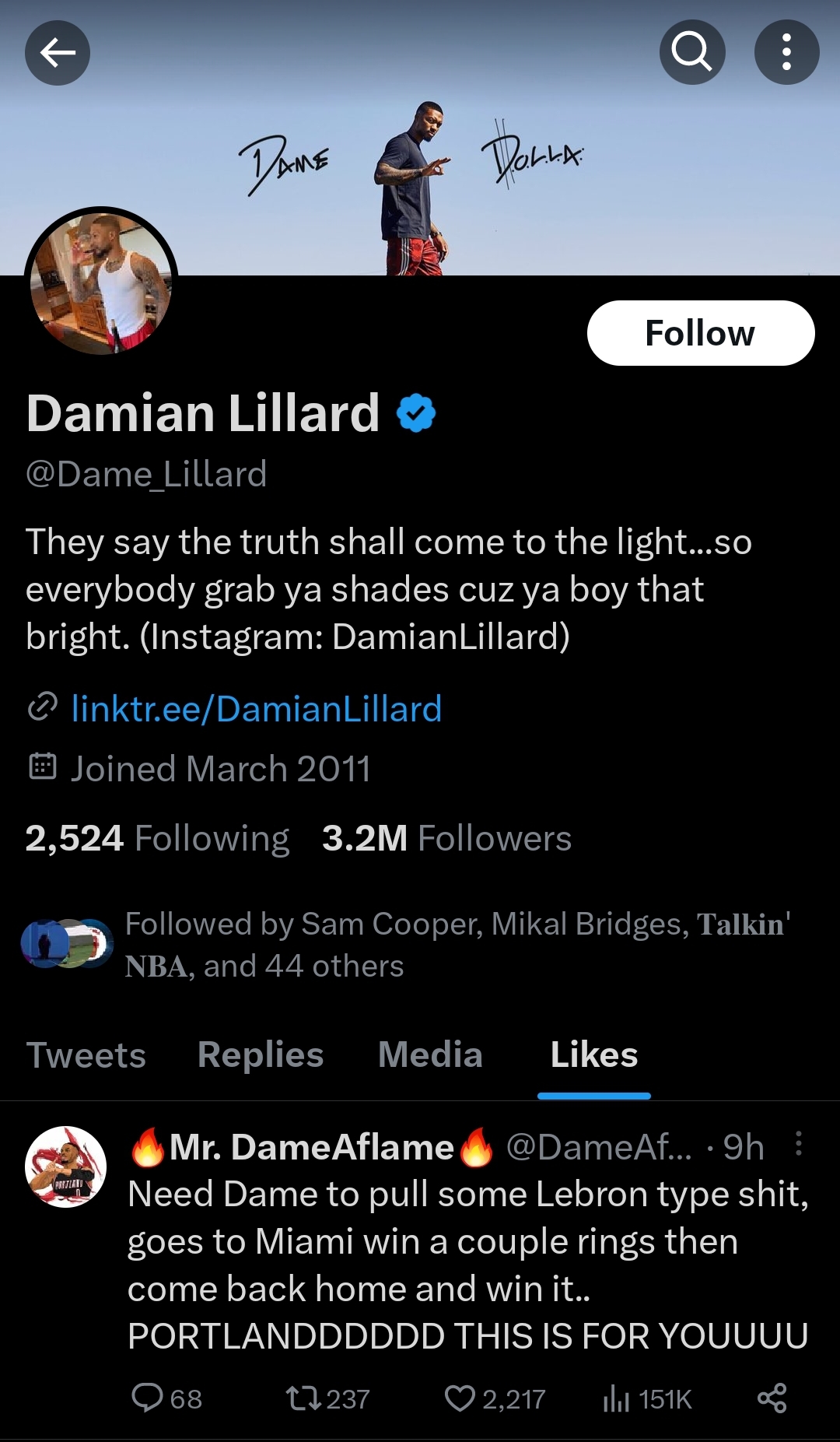
Task: Open options menu on the liked tweet
Action: point(800,1144)
